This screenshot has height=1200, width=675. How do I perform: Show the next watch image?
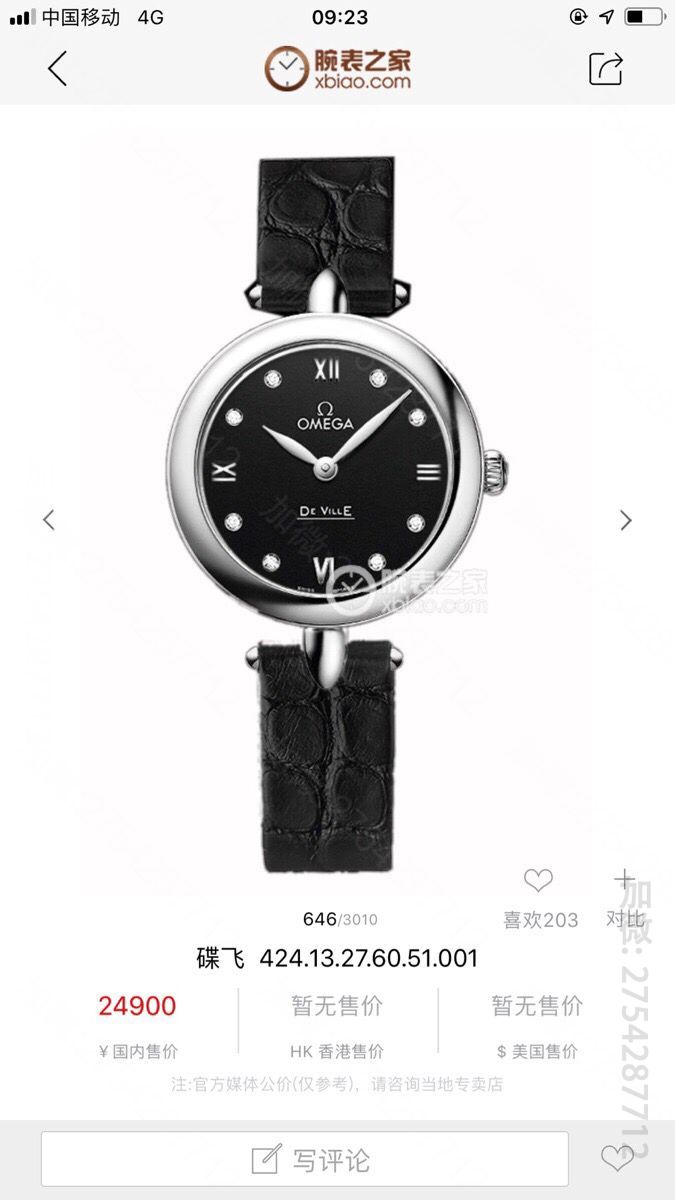click(626, 520)
